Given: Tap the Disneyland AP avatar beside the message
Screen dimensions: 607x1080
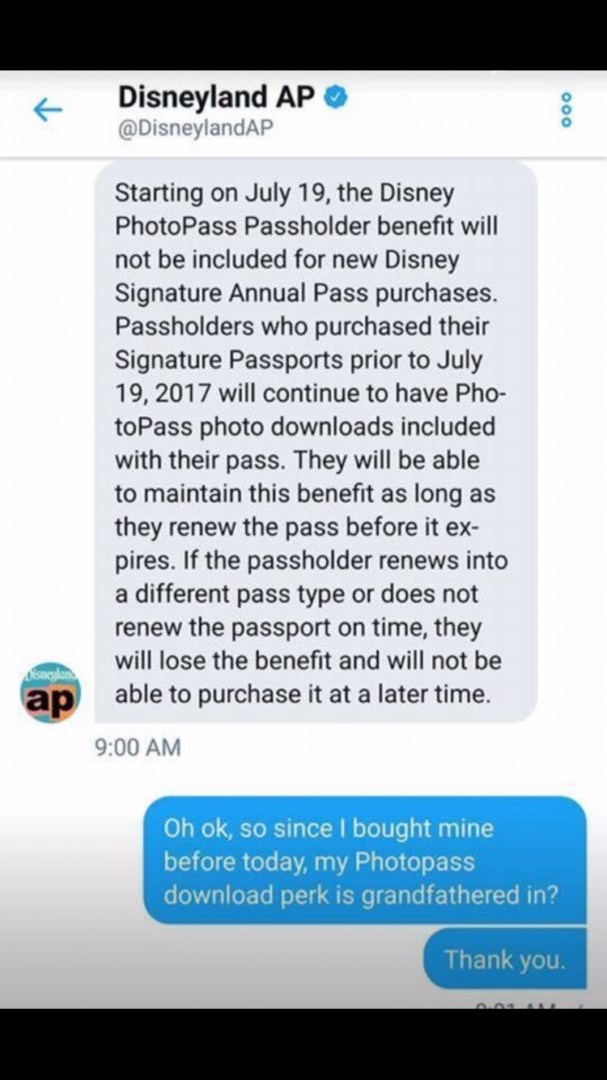Looking at the screenshot, I should (x=50, y=694).
